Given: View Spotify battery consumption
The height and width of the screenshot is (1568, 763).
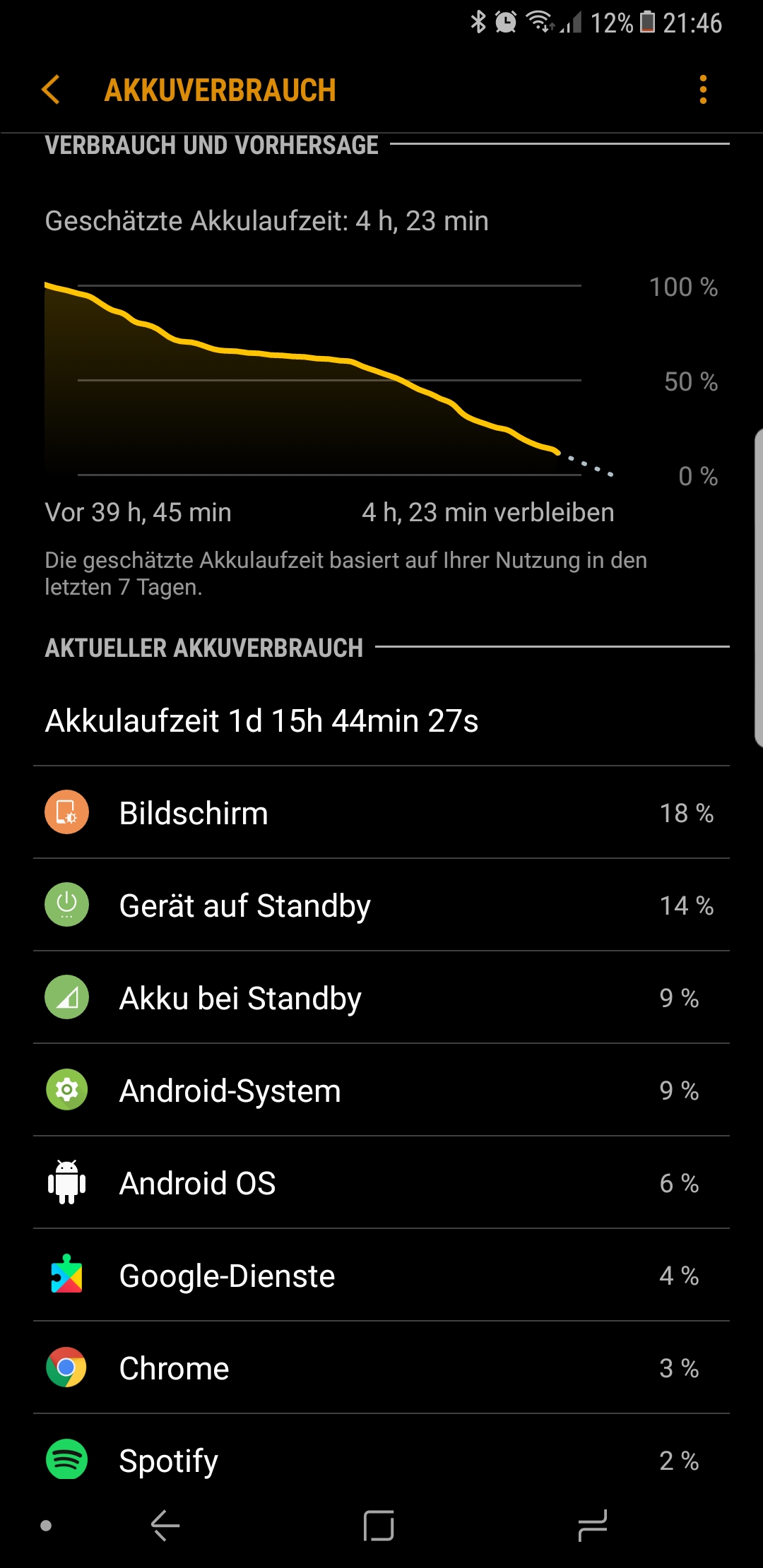Looking at the screenshot, I should pyautogui.click(x=381, y=1460).
